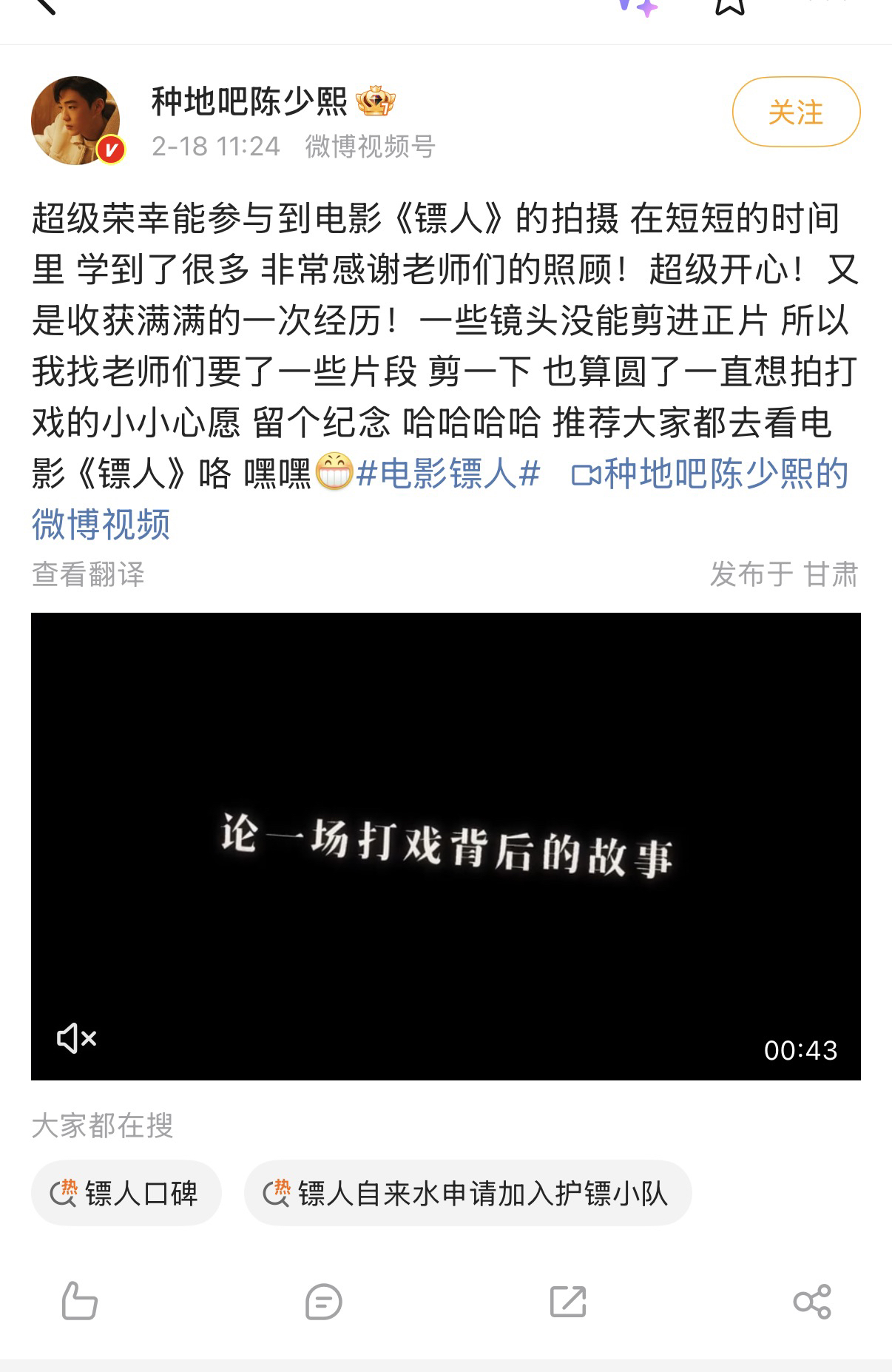This screenshot has width=892, height=1372.
Task: Play the 论一场打戏背后的故事 video
Action: click(445, 845)
